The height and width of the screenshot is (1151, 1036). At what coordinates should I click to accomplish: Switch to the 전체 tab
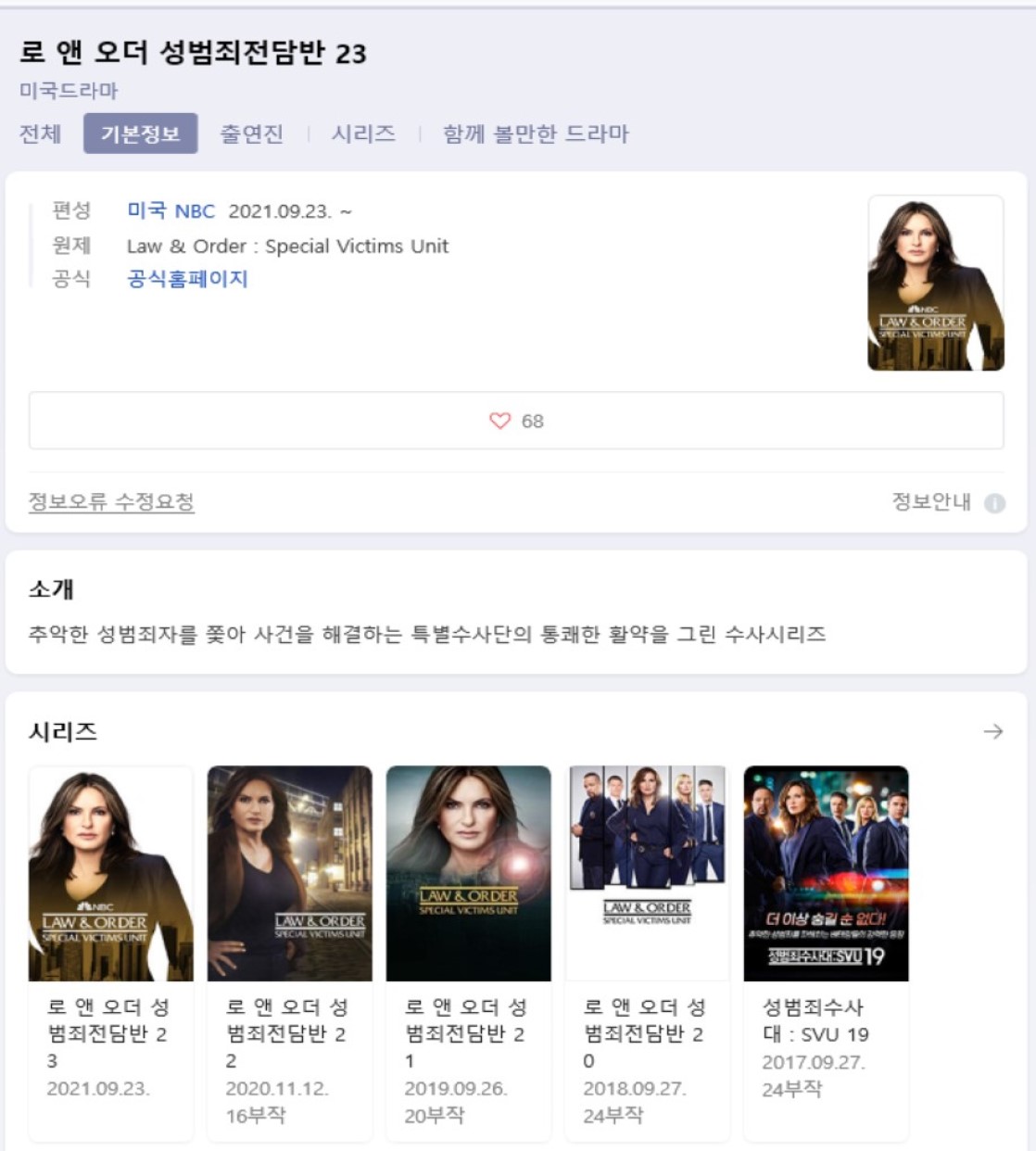tap(40, 133)
